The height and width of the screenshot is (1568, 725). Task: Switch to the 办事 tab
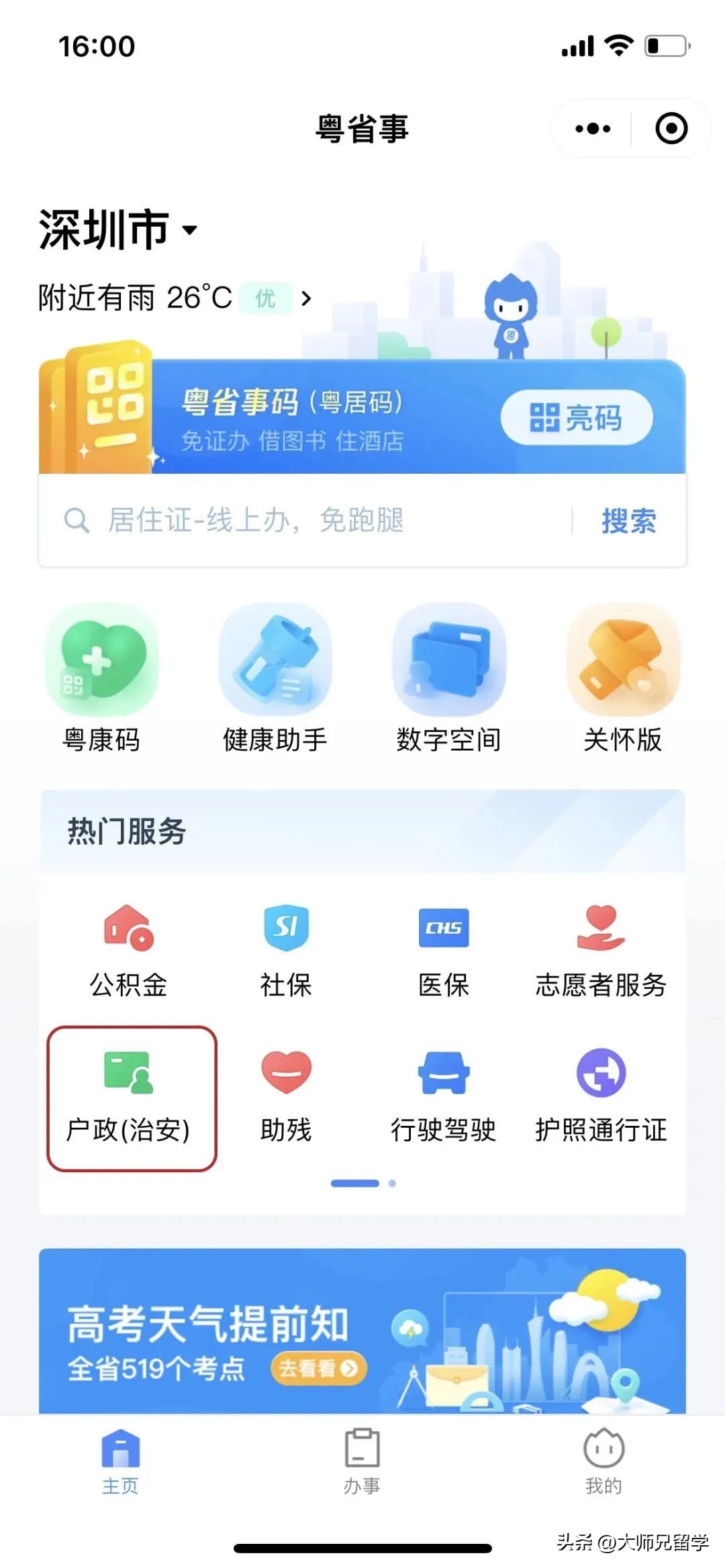coord(362,1469)
